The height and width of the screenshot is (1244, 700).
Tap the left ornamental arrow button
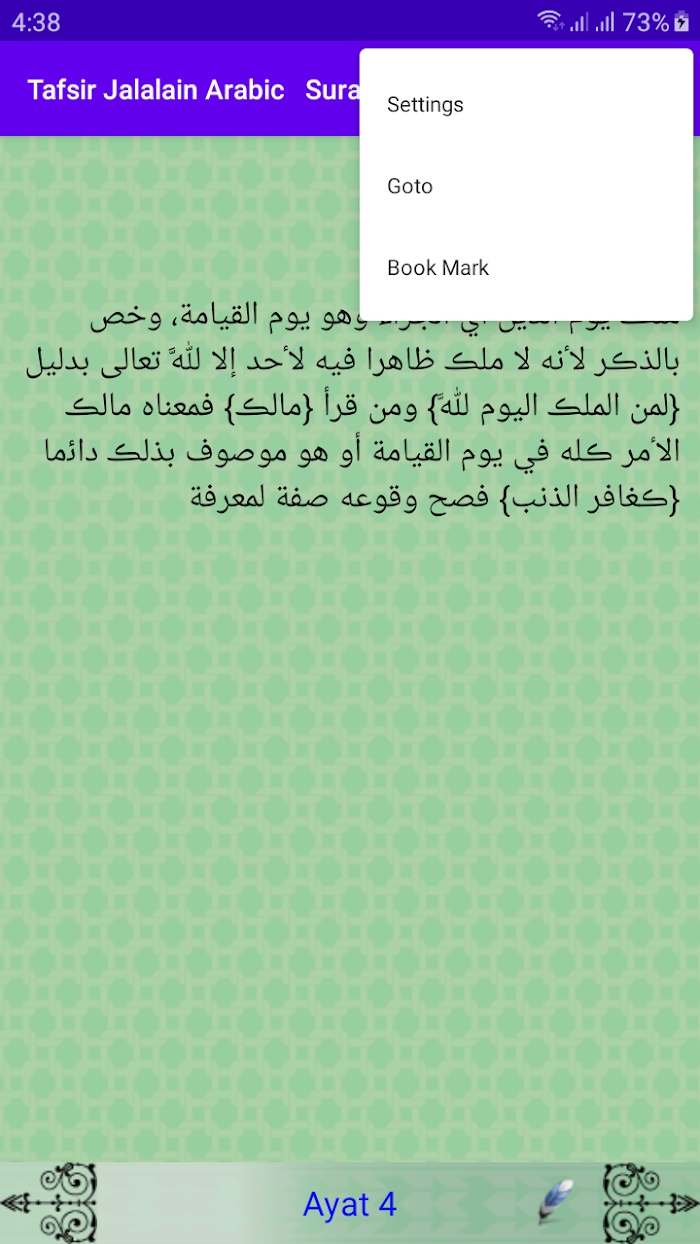tap(49, 1203)
